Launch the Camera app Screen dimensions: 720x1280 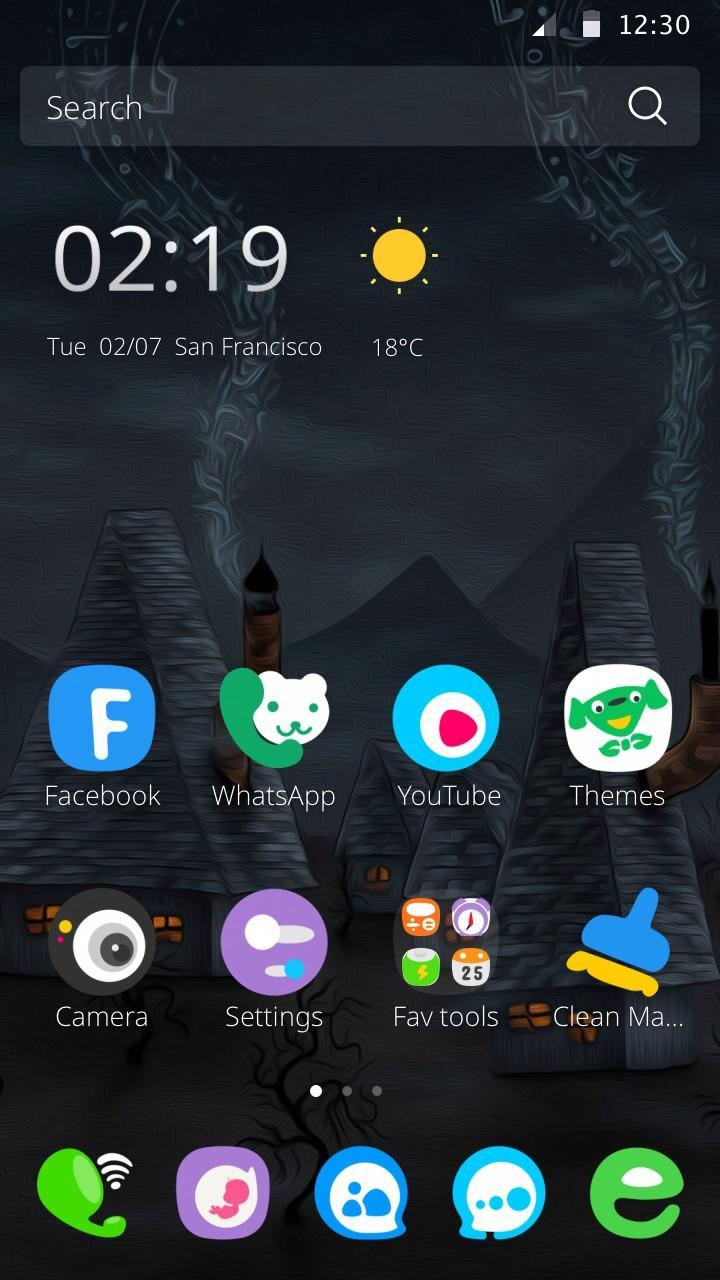[x=101, y=940]
